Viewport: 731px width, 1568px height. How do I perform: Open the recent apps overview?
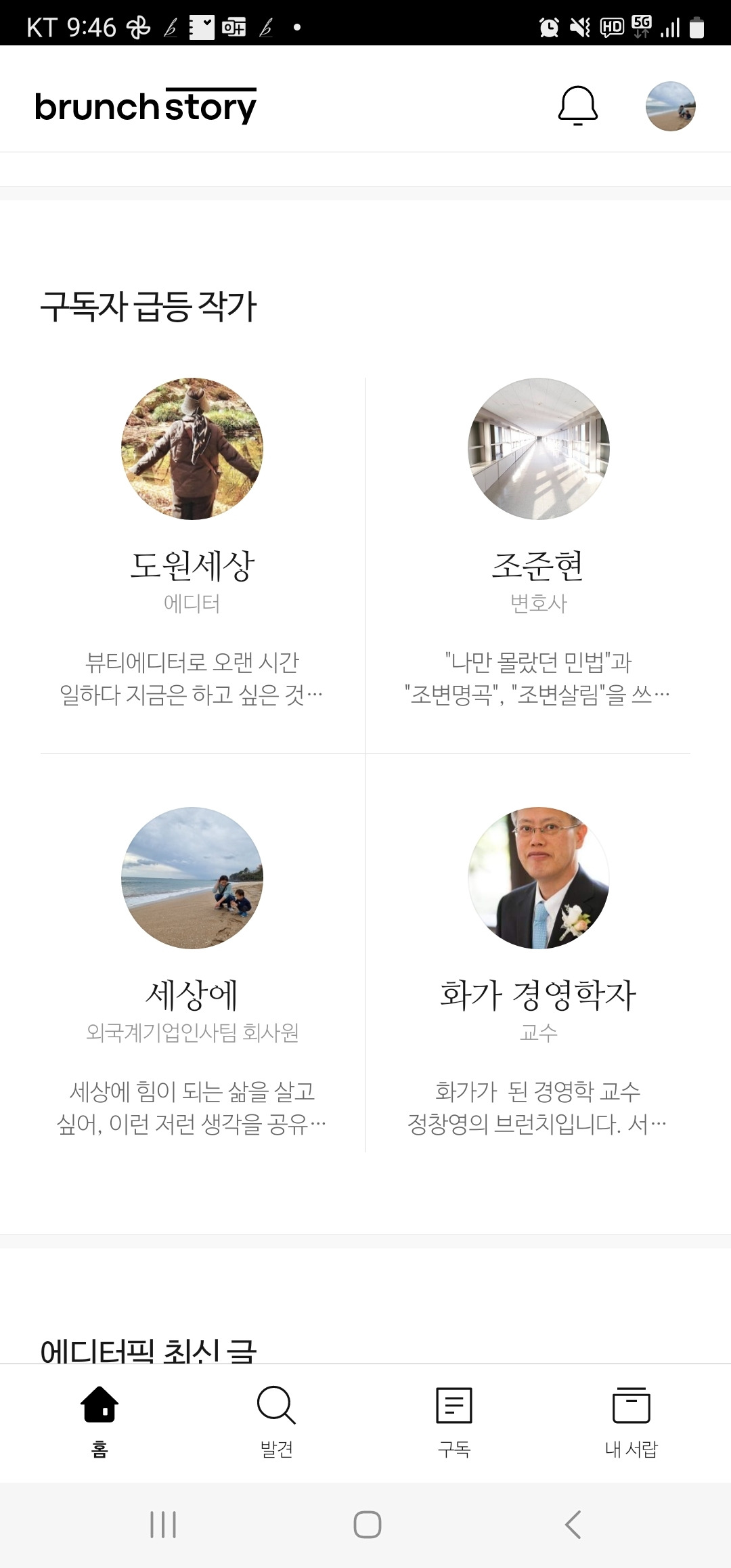(163, 1525)
